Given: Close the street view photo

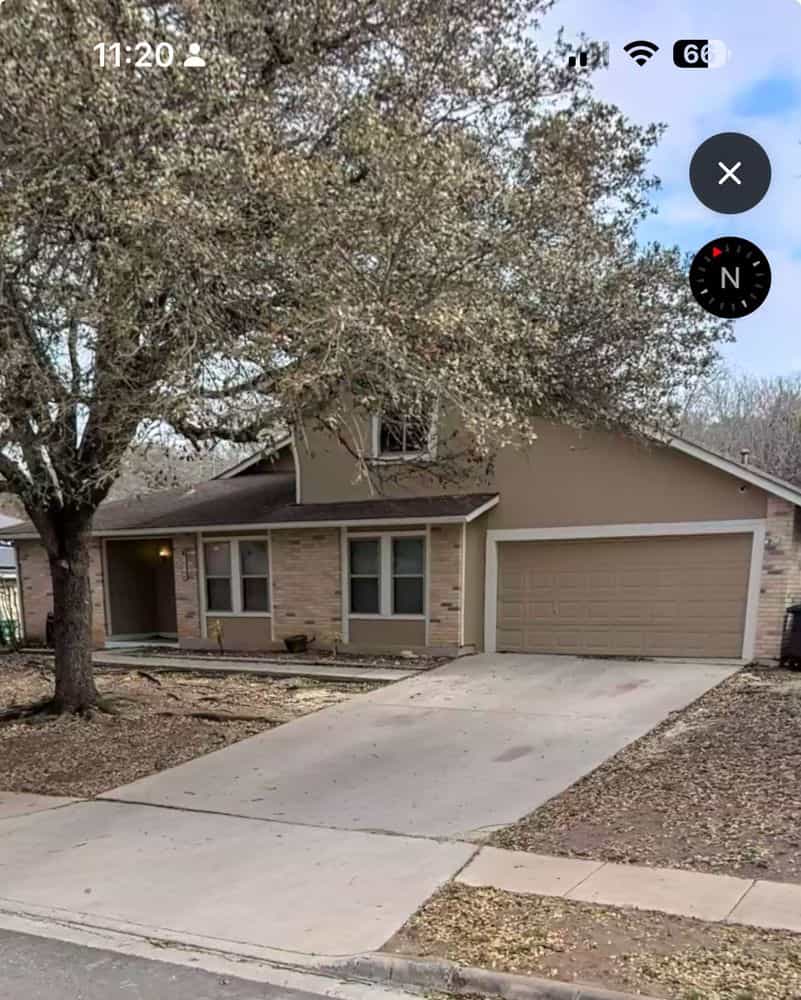Looking at the screenshot, I should click(729, 173).
